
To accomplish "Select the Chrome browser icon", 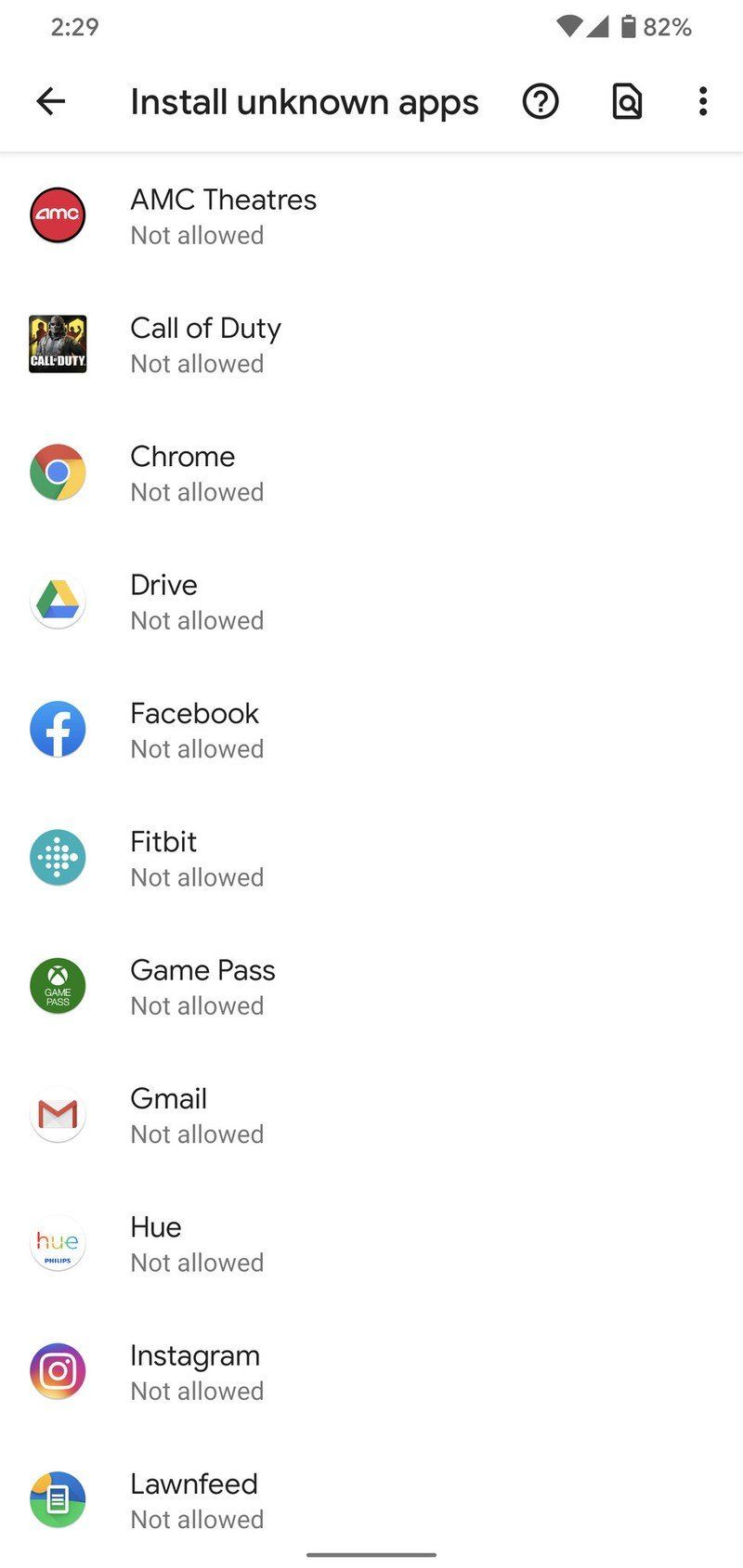I will pyautogui.click(x=58, y=472).
